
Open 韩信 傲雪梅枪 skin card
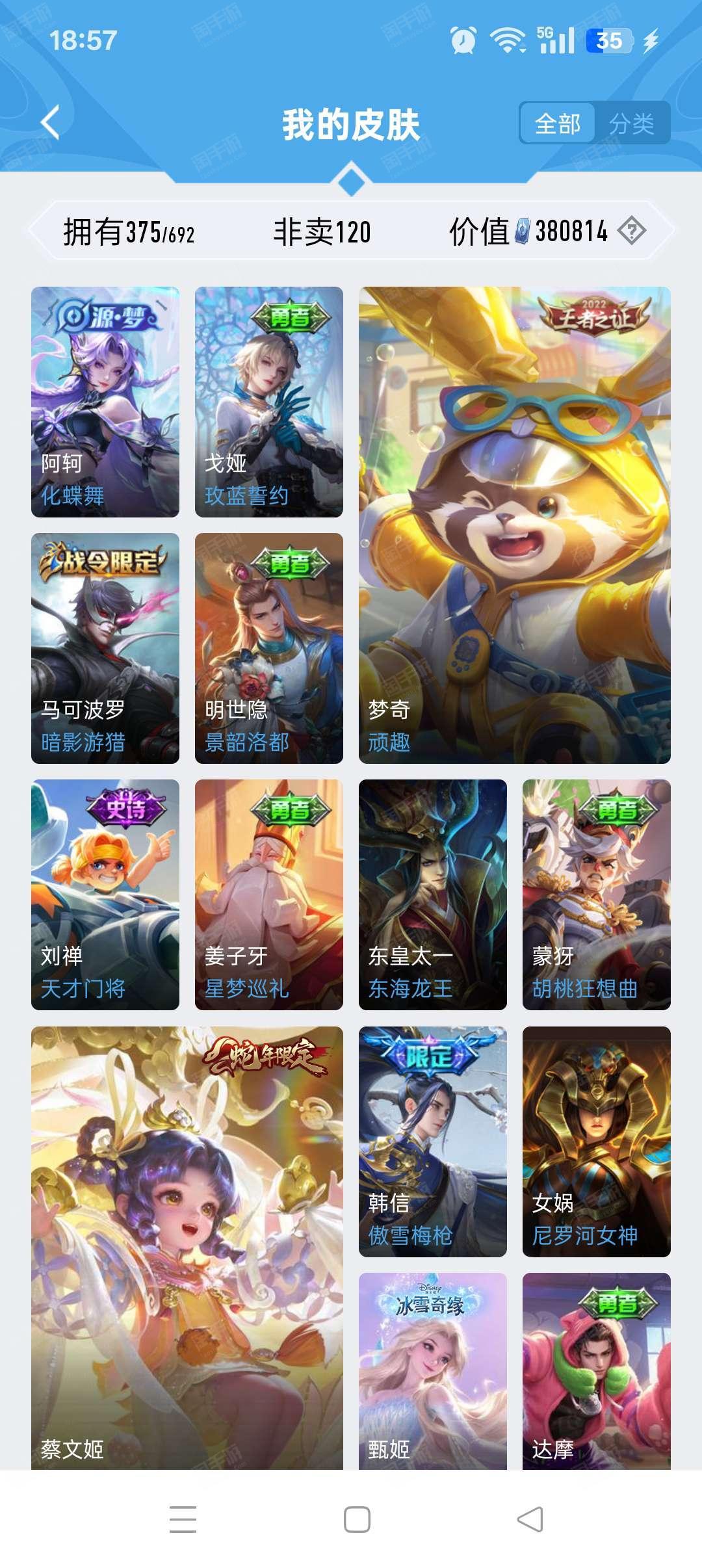point(433,1142)
